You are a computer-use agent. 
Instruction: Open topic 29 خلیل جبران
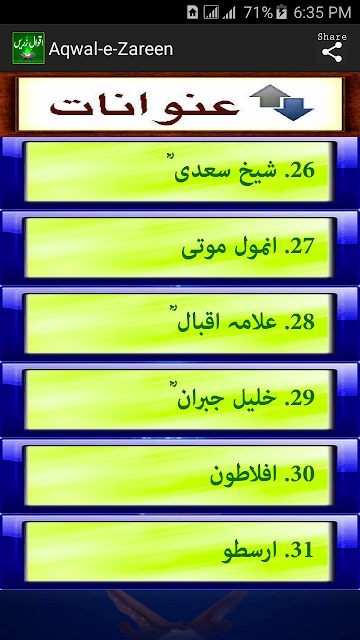click(x=180, y=399)
